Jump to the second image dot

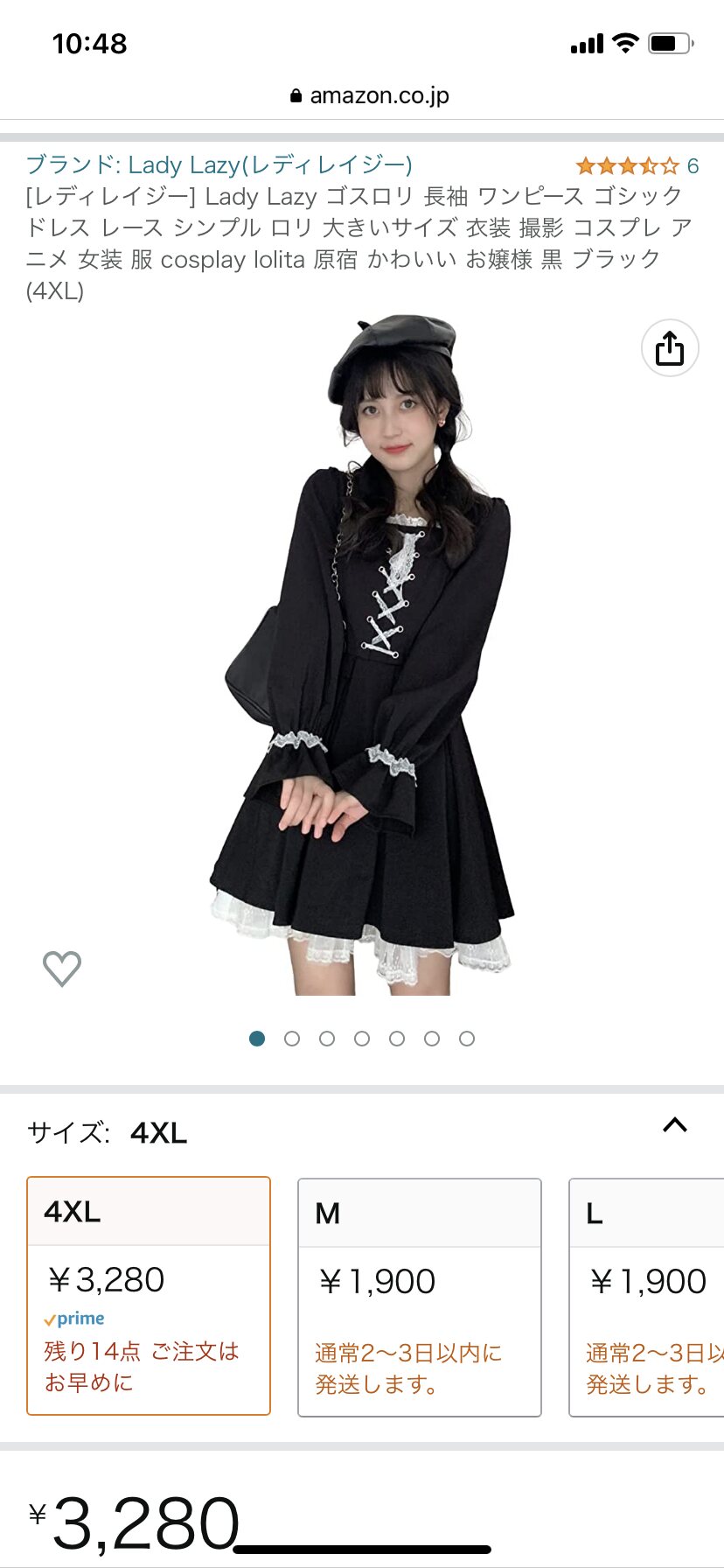292,1039
